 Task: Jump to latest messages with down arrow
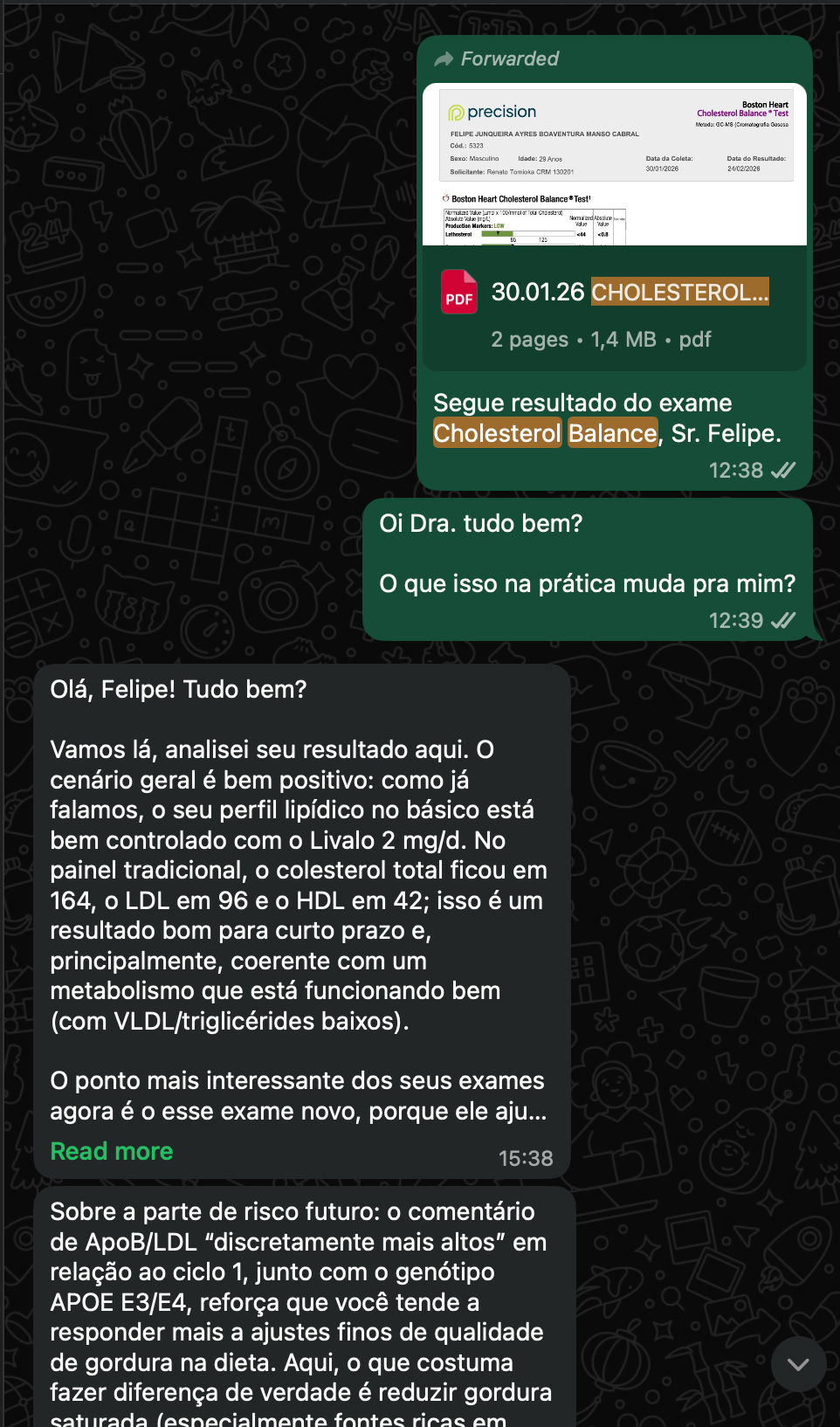tap(797, 1364)
